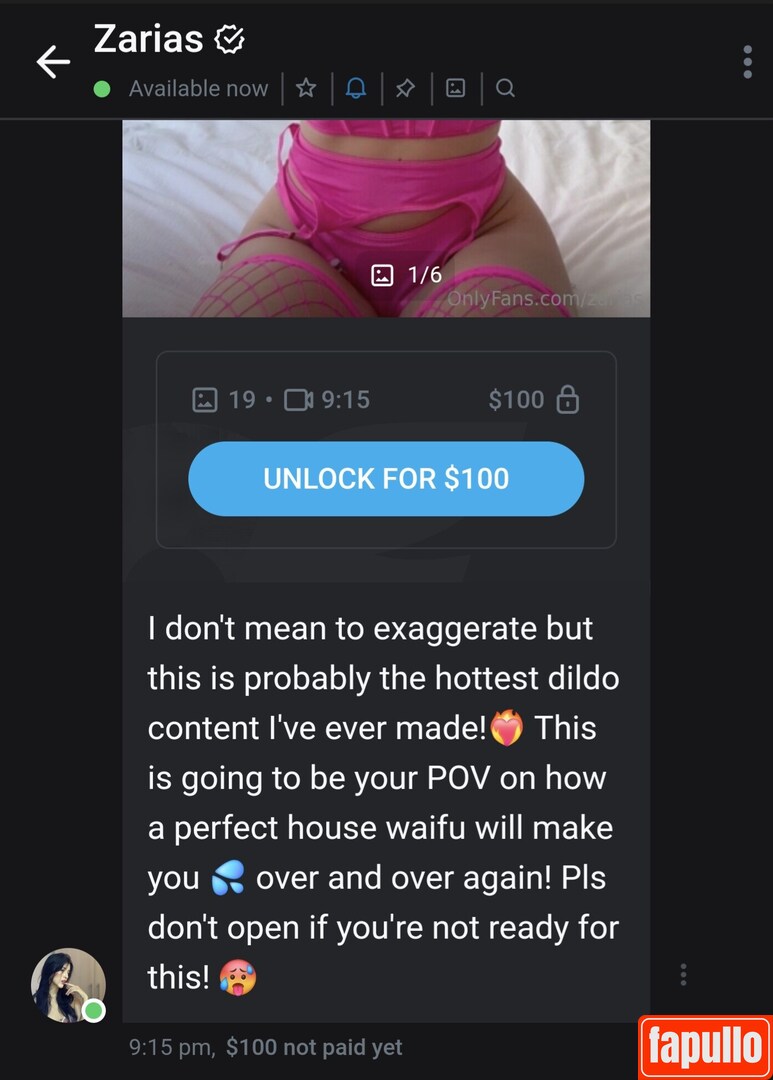Add this chat to favorites with star
This screenshot has height=1080, width=773.
click(x=307, y=89)
